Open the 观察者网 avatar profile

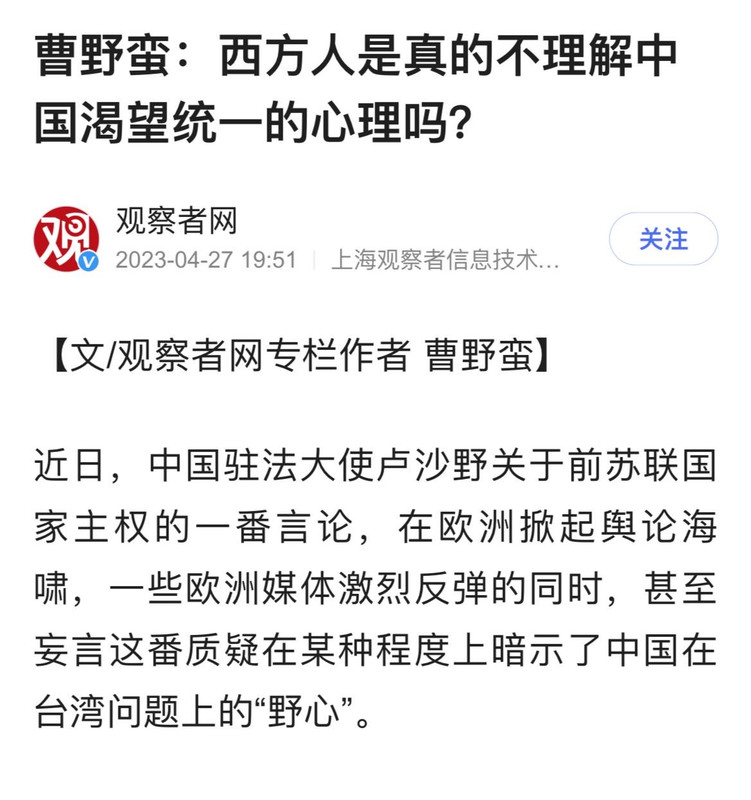pyautogui.click(x=66, y=239)
